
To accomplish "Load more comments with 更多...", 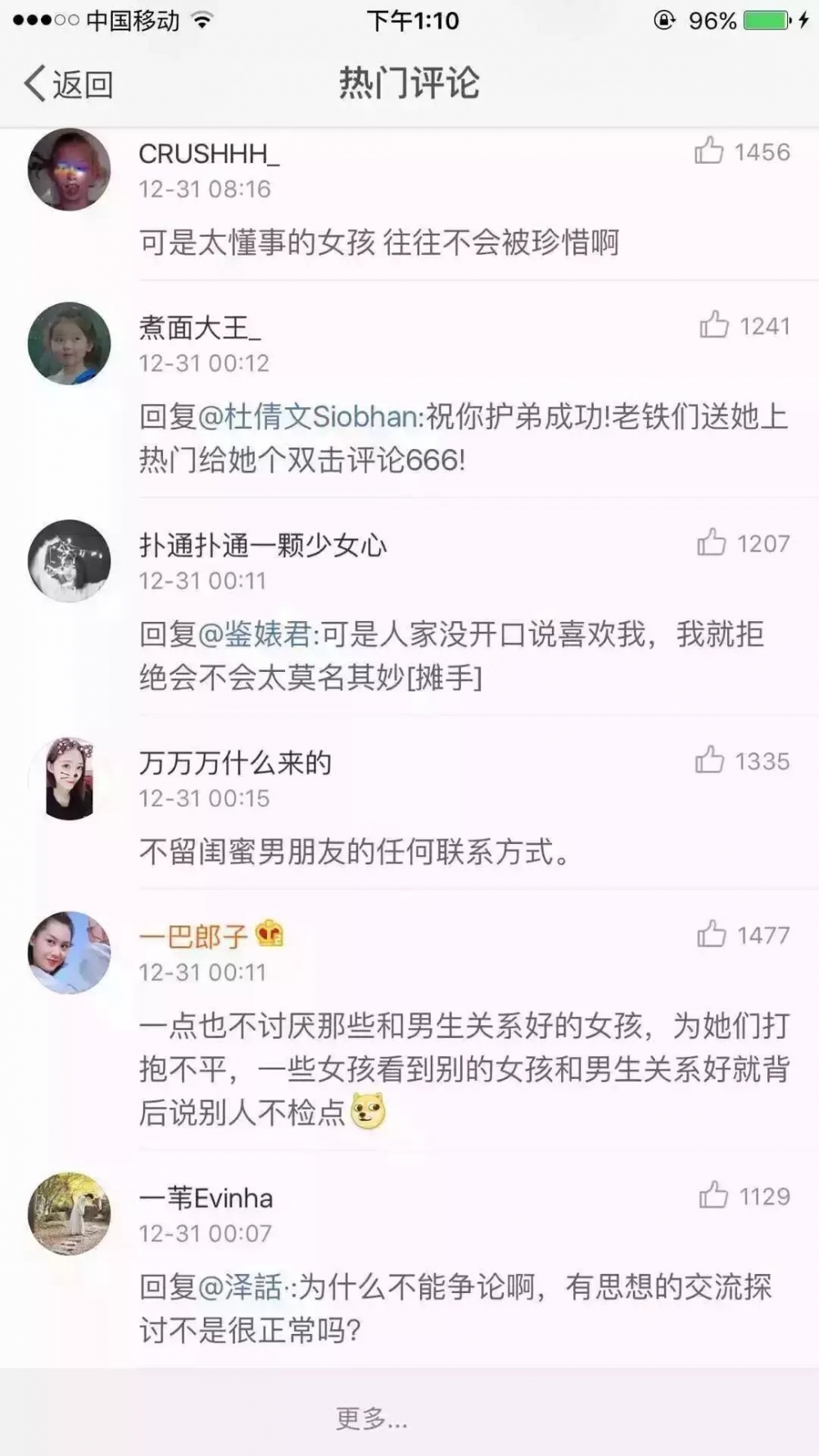I will pos(371,1418).
